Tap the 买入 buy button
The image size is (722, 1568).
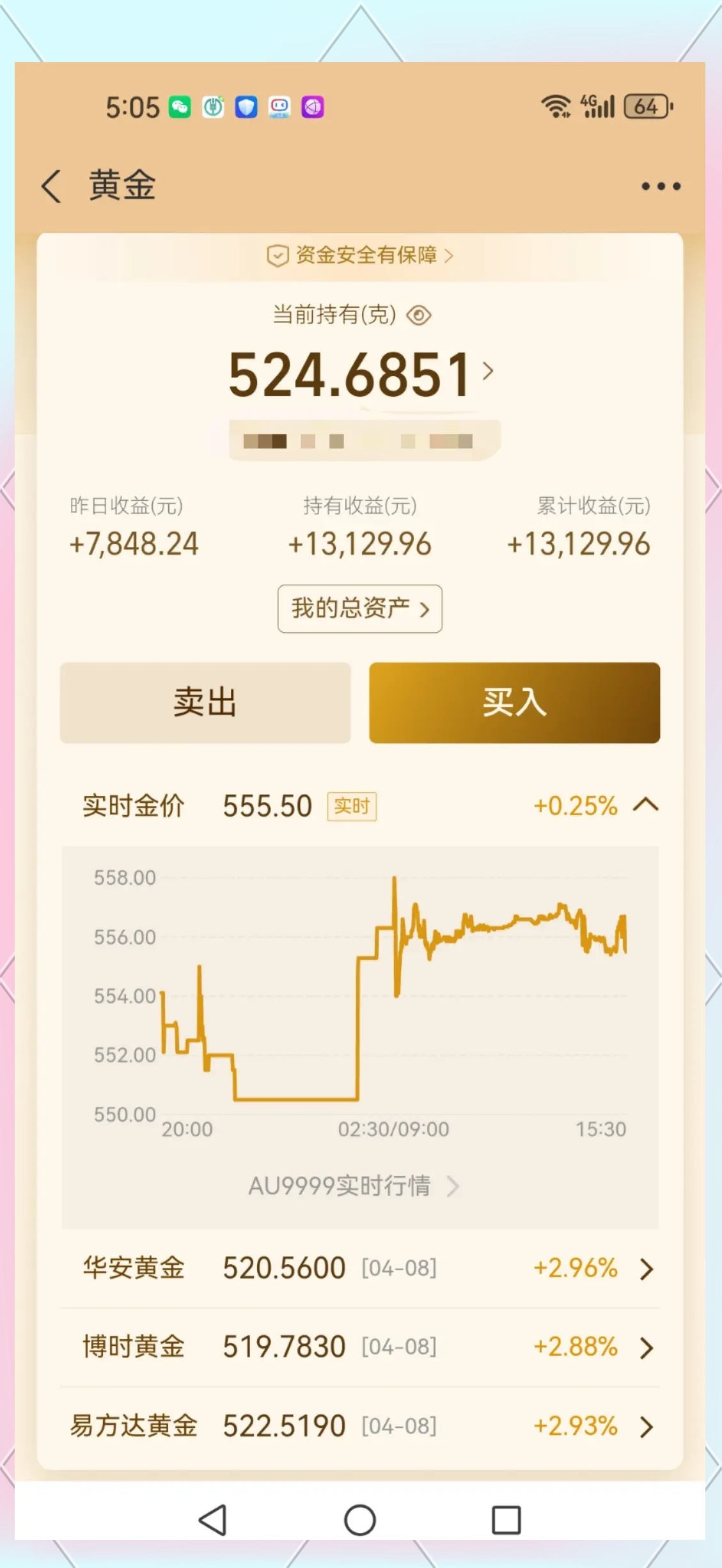coord(514,702)
